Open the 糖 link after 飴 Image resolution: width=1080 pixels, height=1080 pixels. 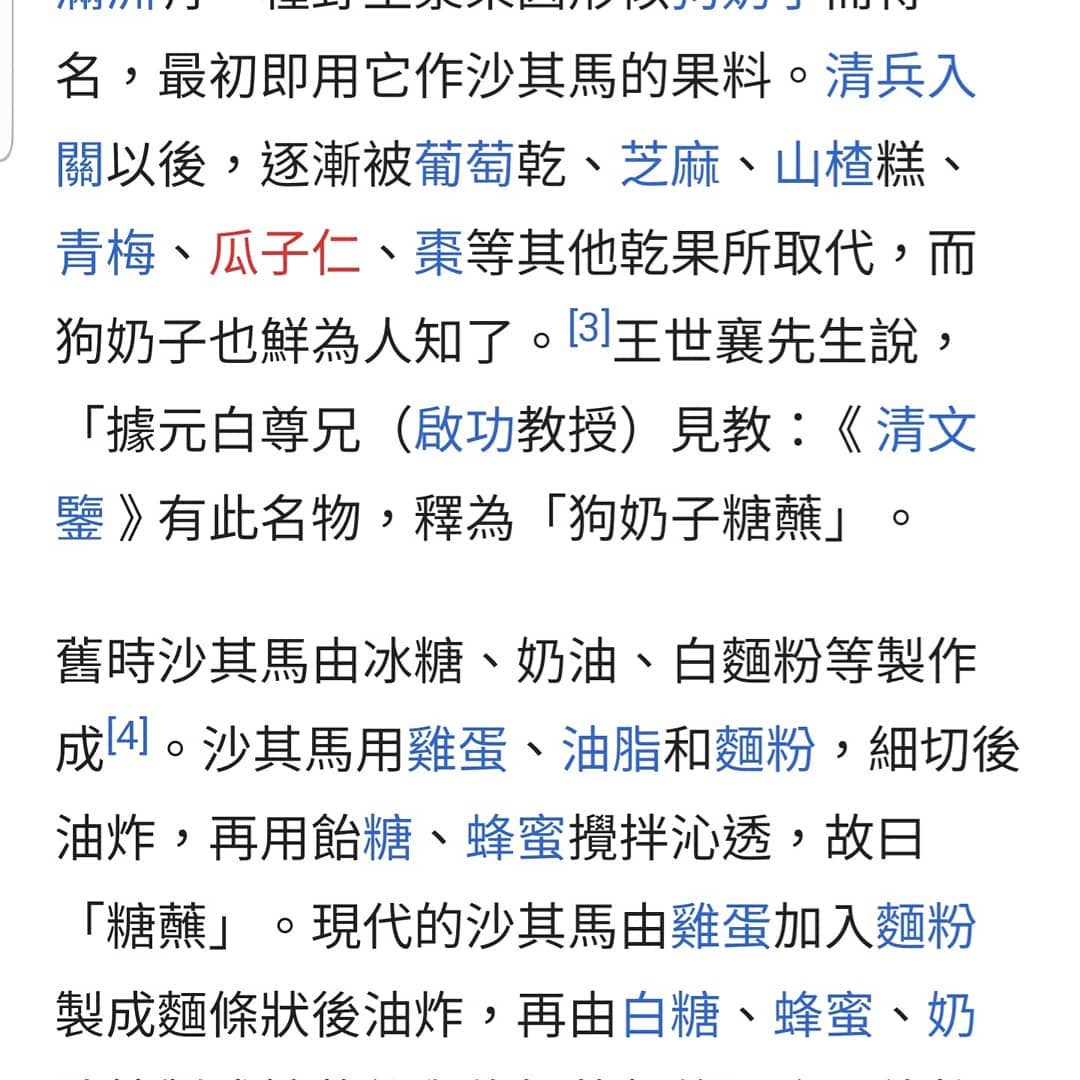(387, 838)
